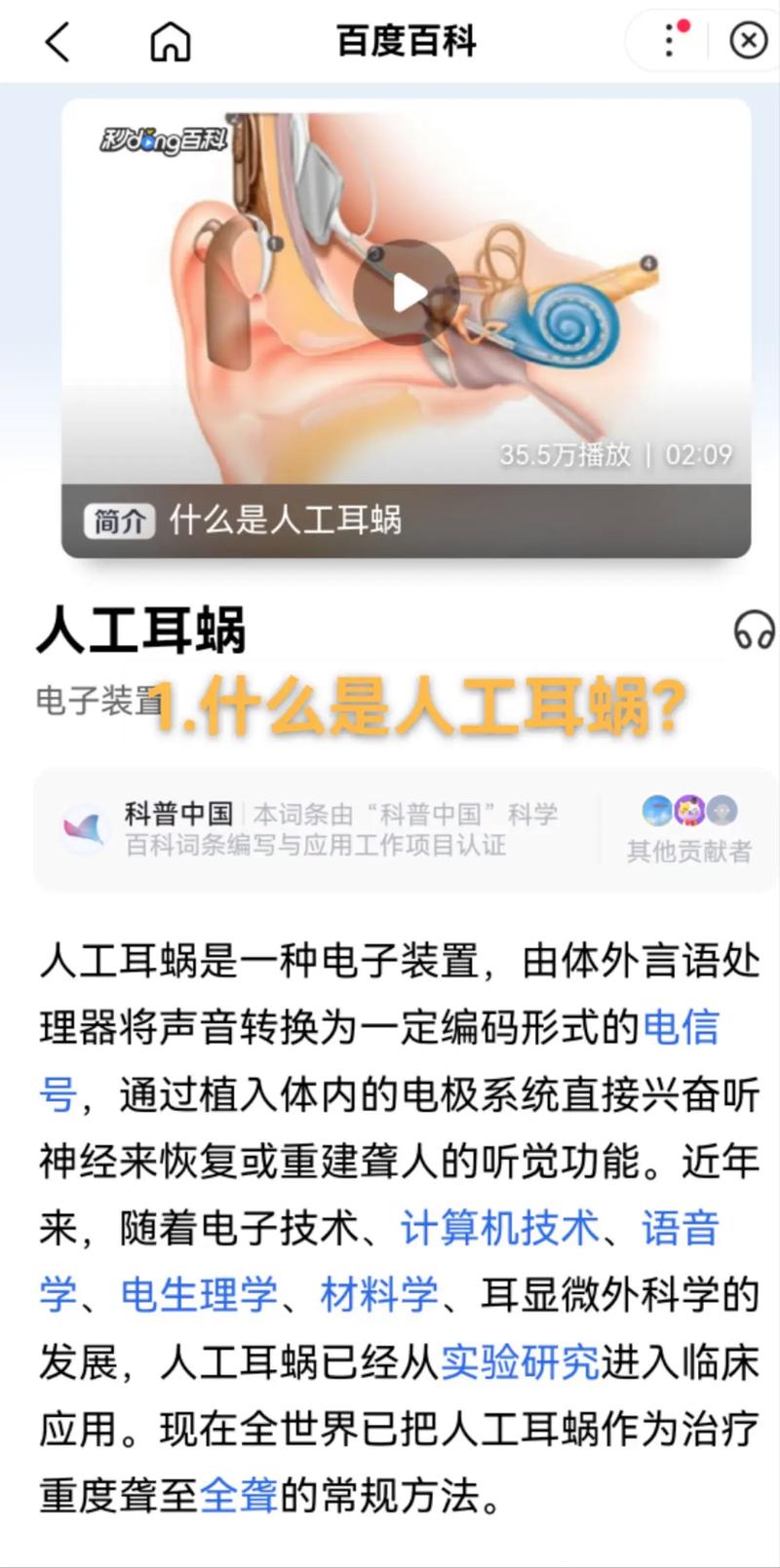Open the 计算机技术 link
The image size is (780, 1568).
(499, 1228)
